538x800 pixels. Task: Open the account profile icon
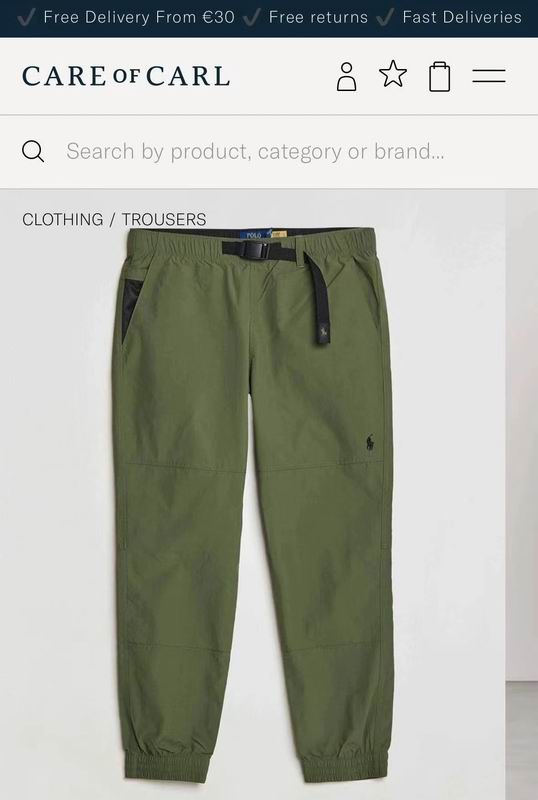click(347, 77)
